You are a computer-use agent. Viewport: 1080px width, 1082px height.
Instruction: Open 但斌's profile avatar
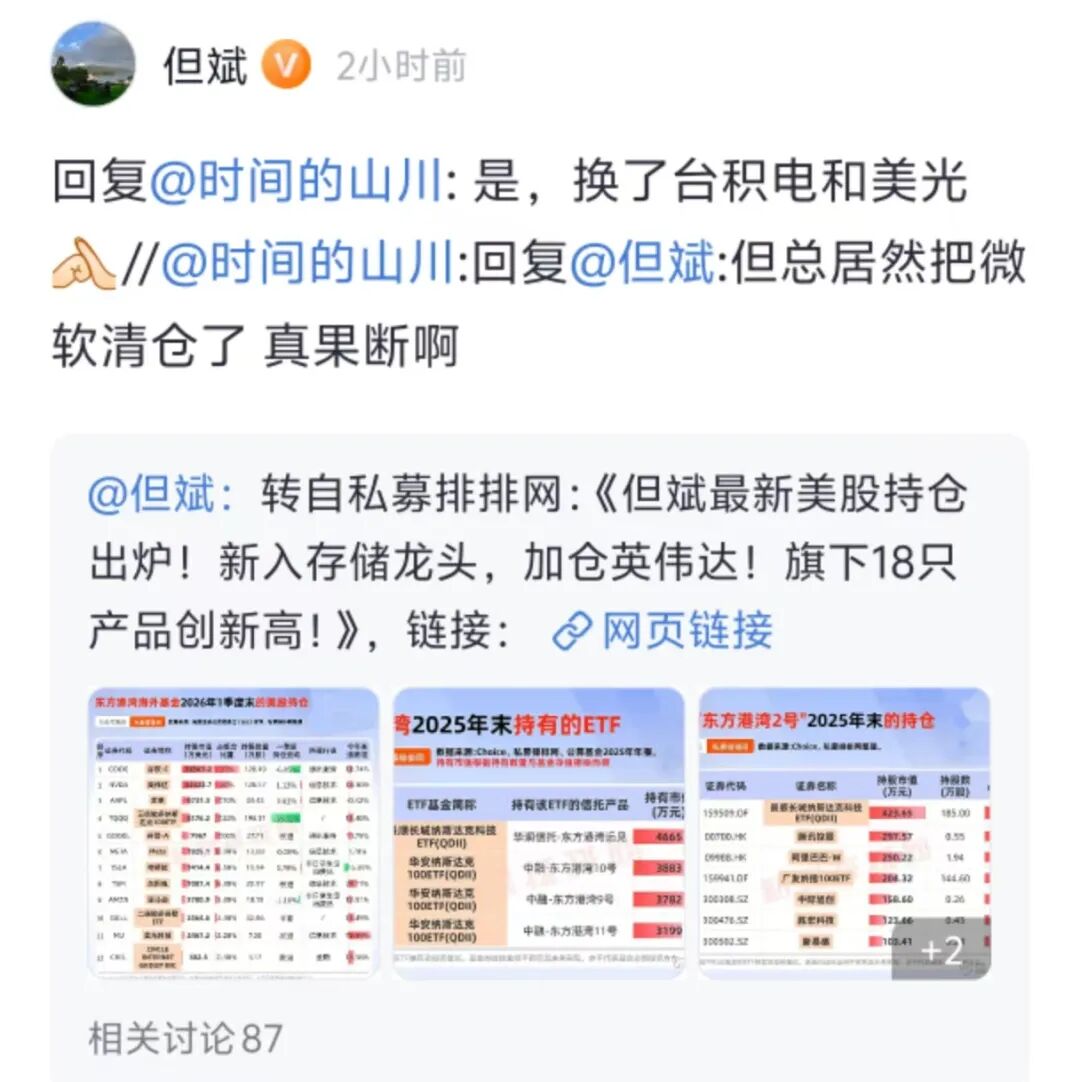[93, 64]
